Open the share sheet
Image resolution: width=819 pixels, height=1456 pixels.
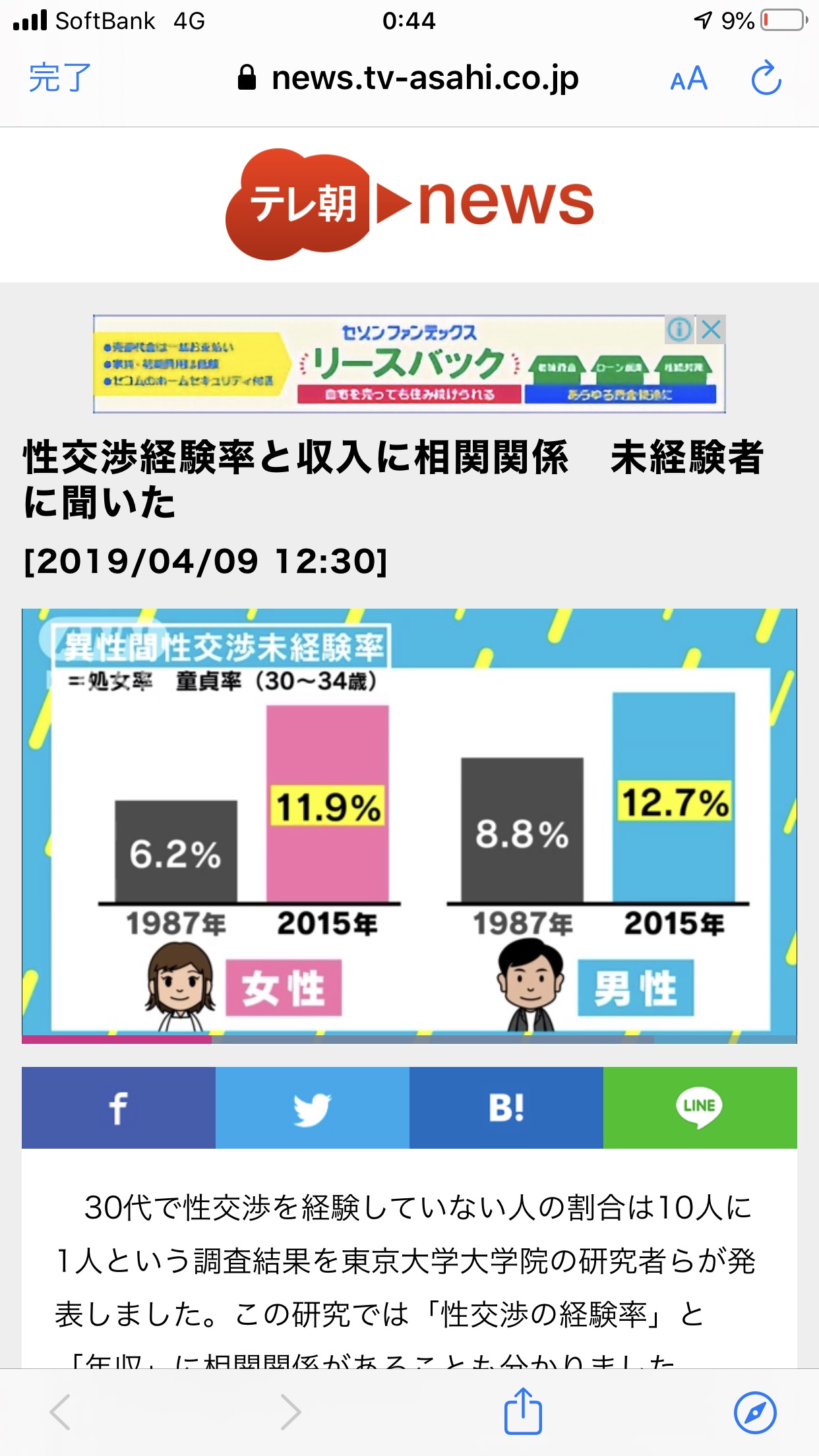pyautogui.click(x=523, y=1410)
